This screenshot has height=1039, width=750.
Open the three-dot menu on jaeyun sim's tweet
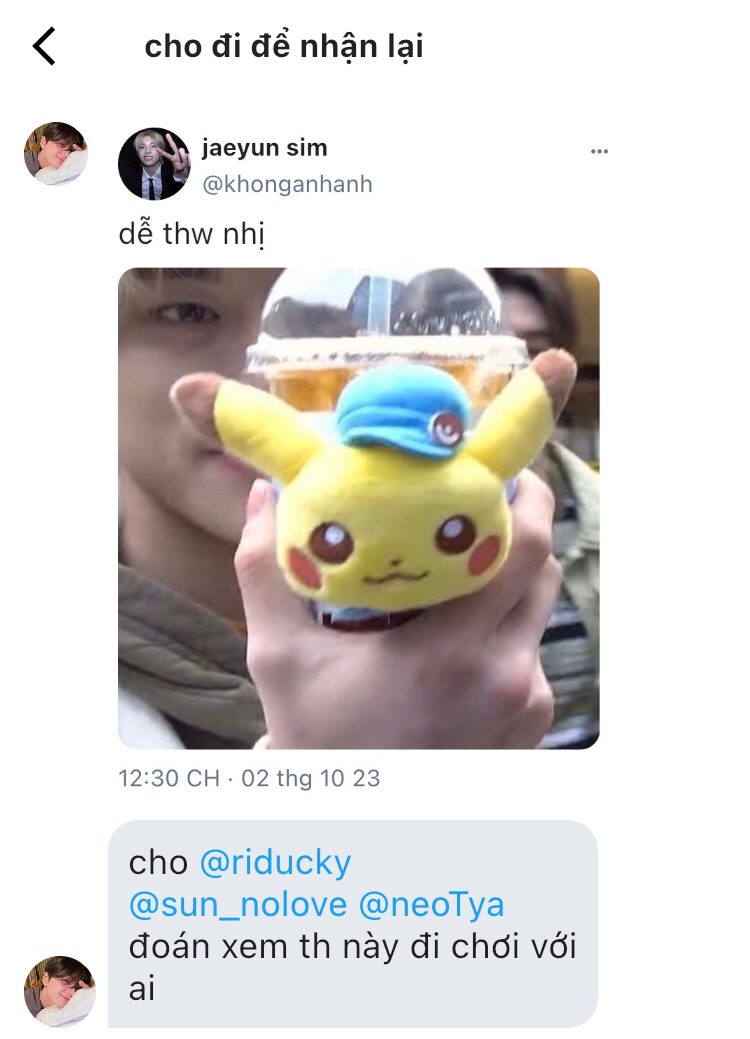pyautogui.click(x=599, y=152)
